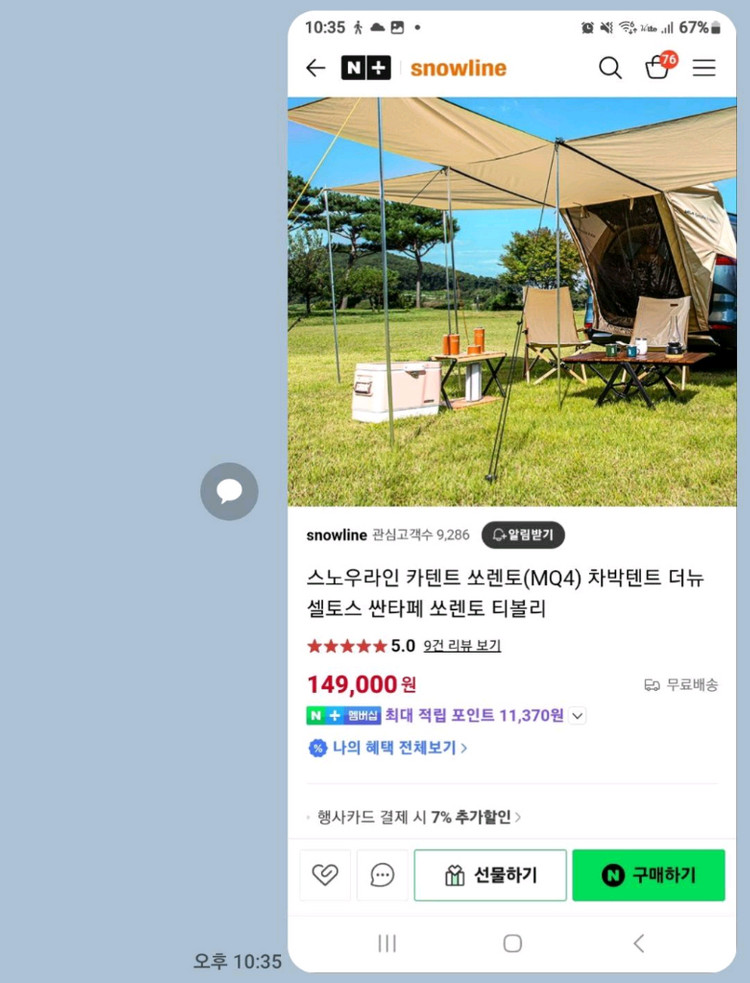
Task: Open the search magnifier in the top bar
Action: coord(610,68)
